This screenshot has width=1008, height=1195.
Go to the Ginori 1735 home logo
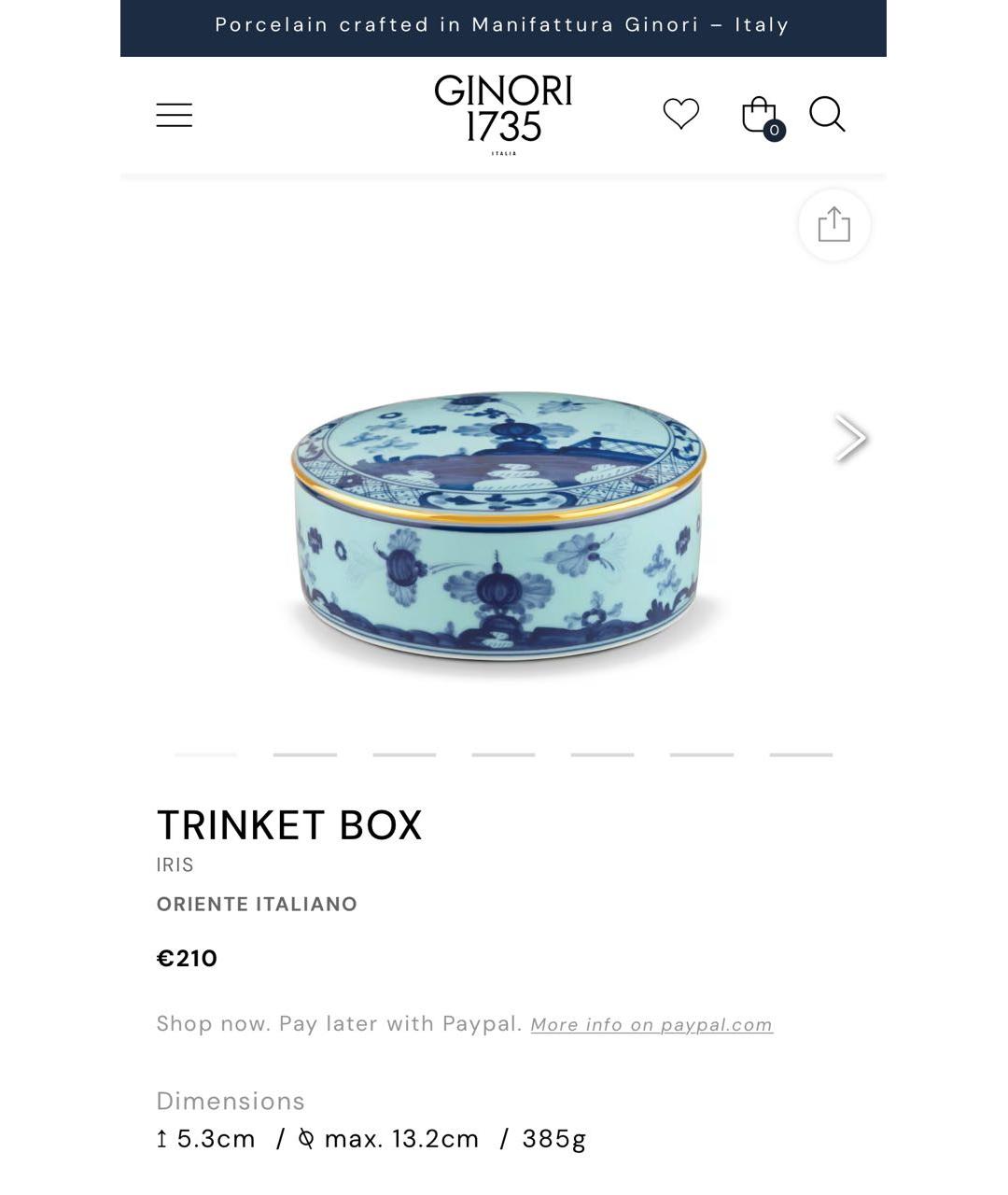click(503, 114)
